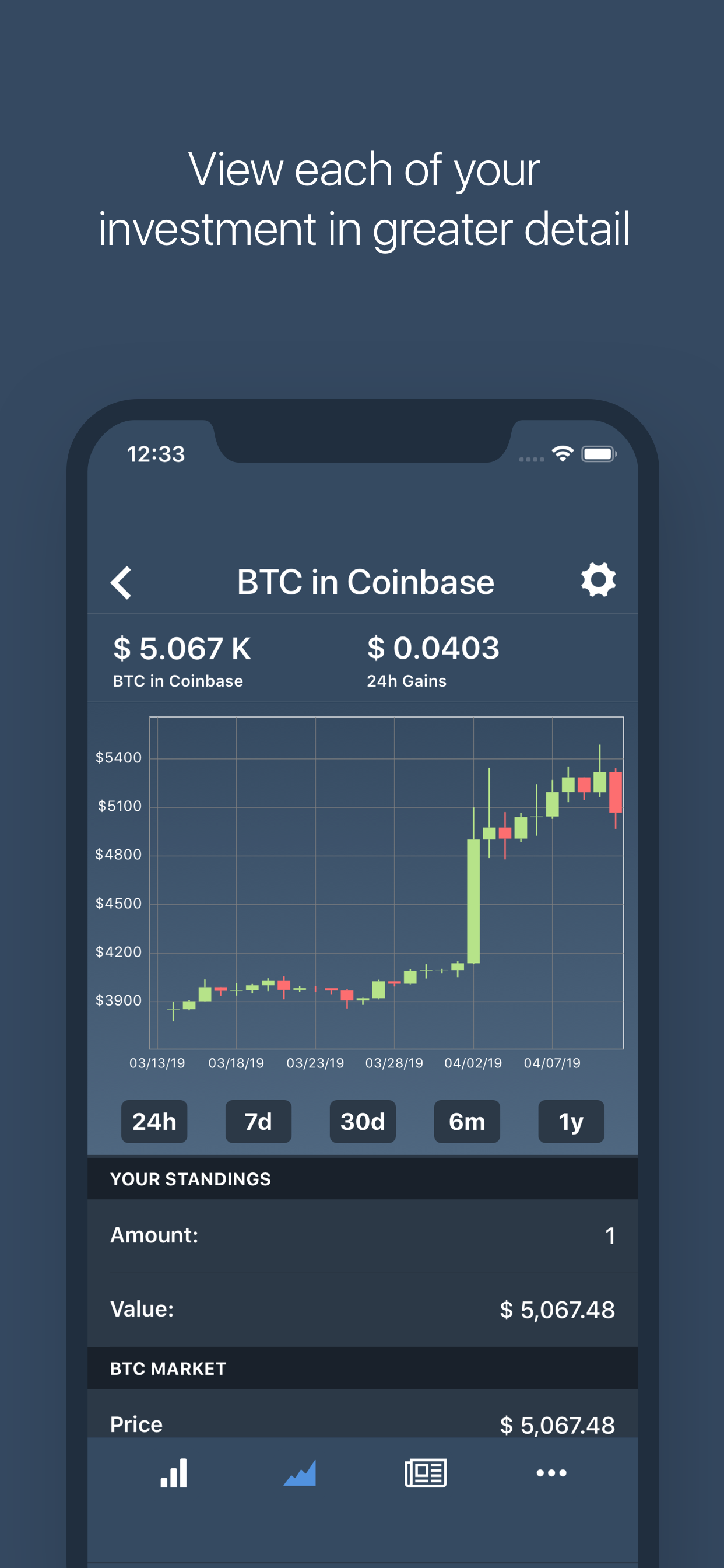
Task: Tap the 24h Gains value
Action: tap(433, 647)
